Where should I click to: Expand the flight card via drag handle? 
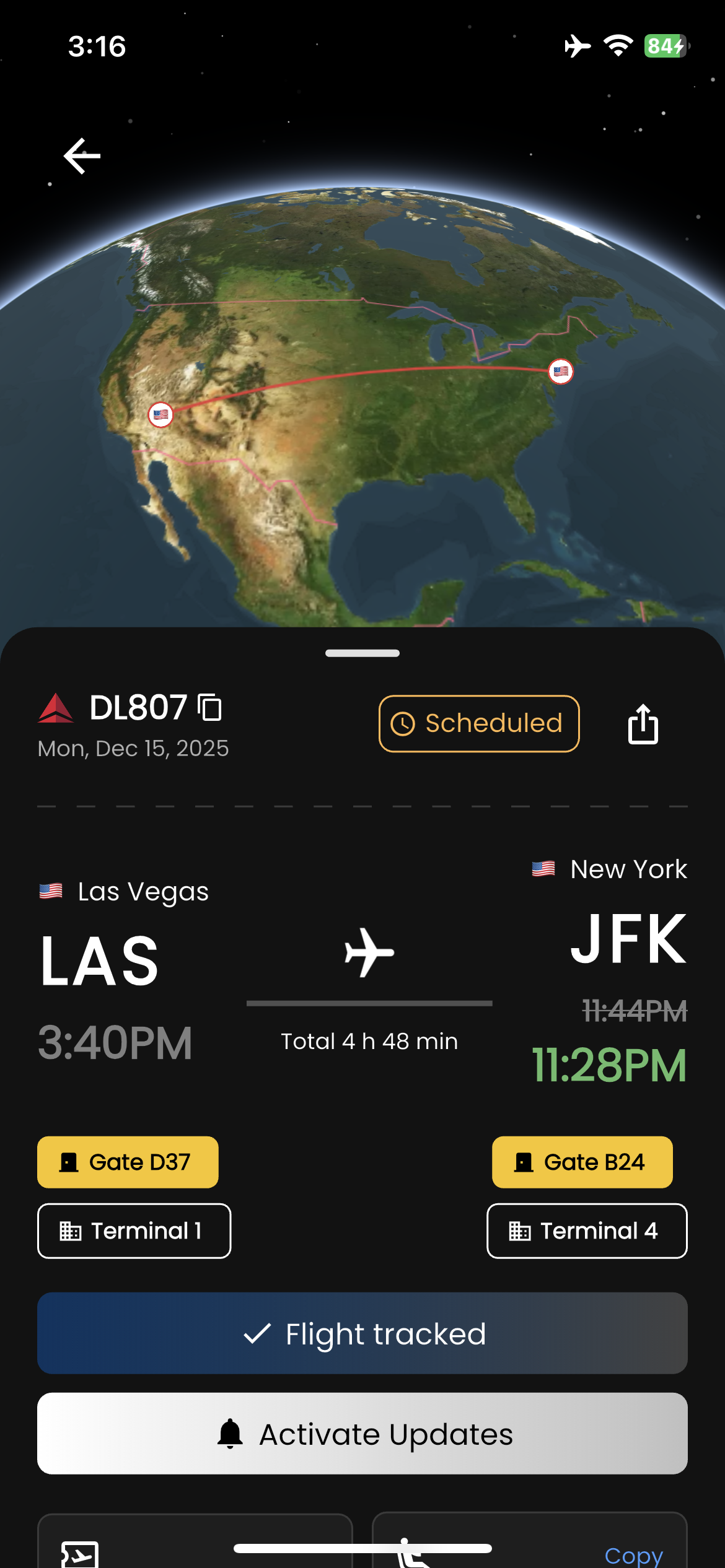362,653
